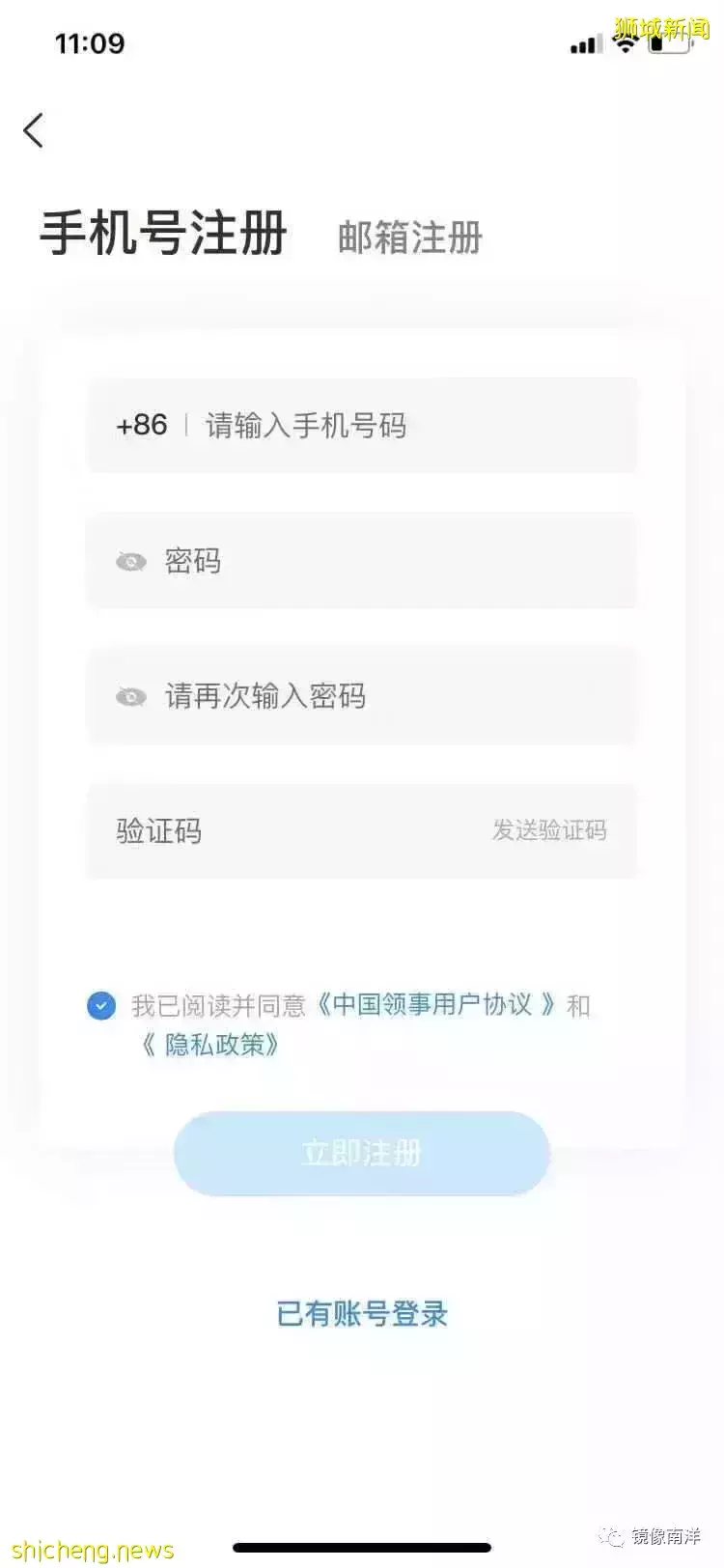Go back using the top-left arrow
724x1568 pixels.
[x=35, y=130]
